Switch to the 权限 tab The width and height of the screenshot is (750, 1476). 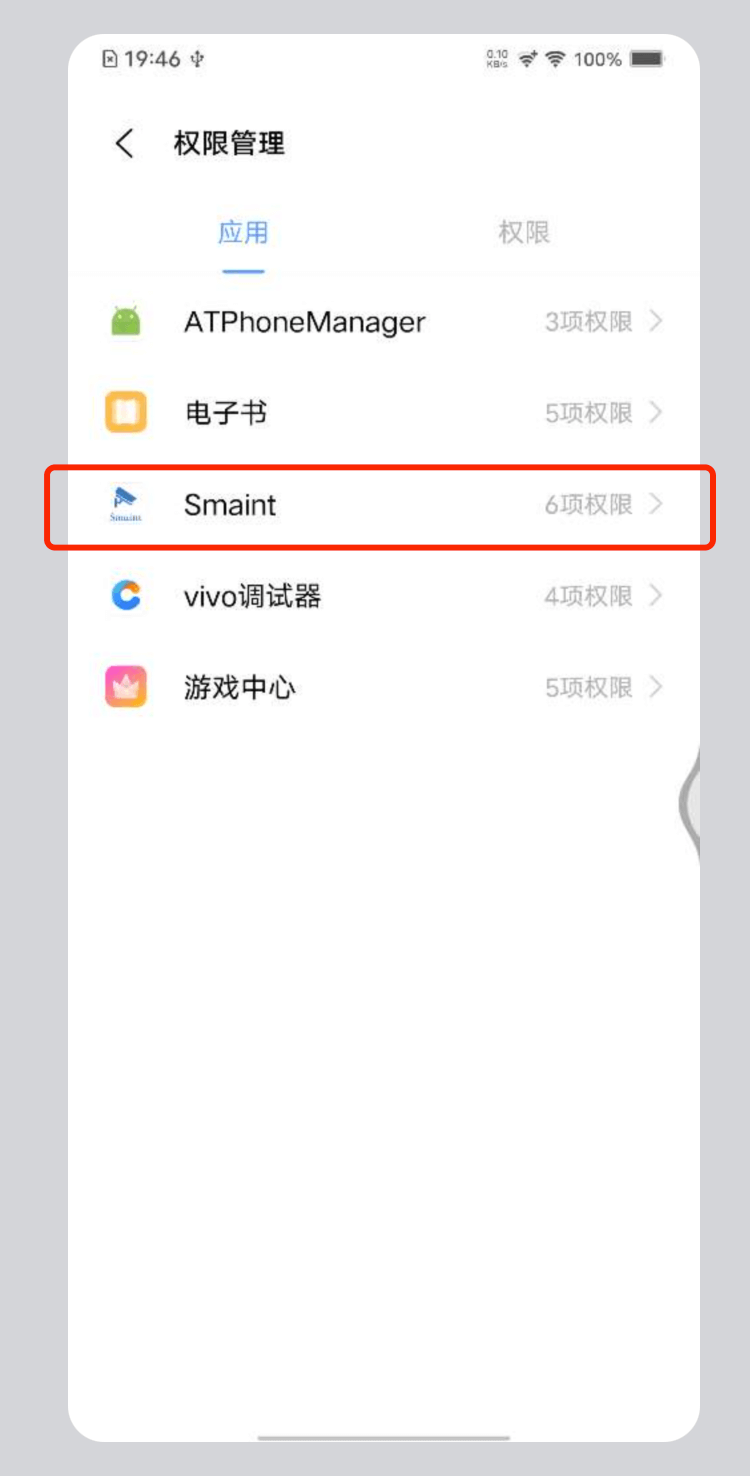point(524,231)
